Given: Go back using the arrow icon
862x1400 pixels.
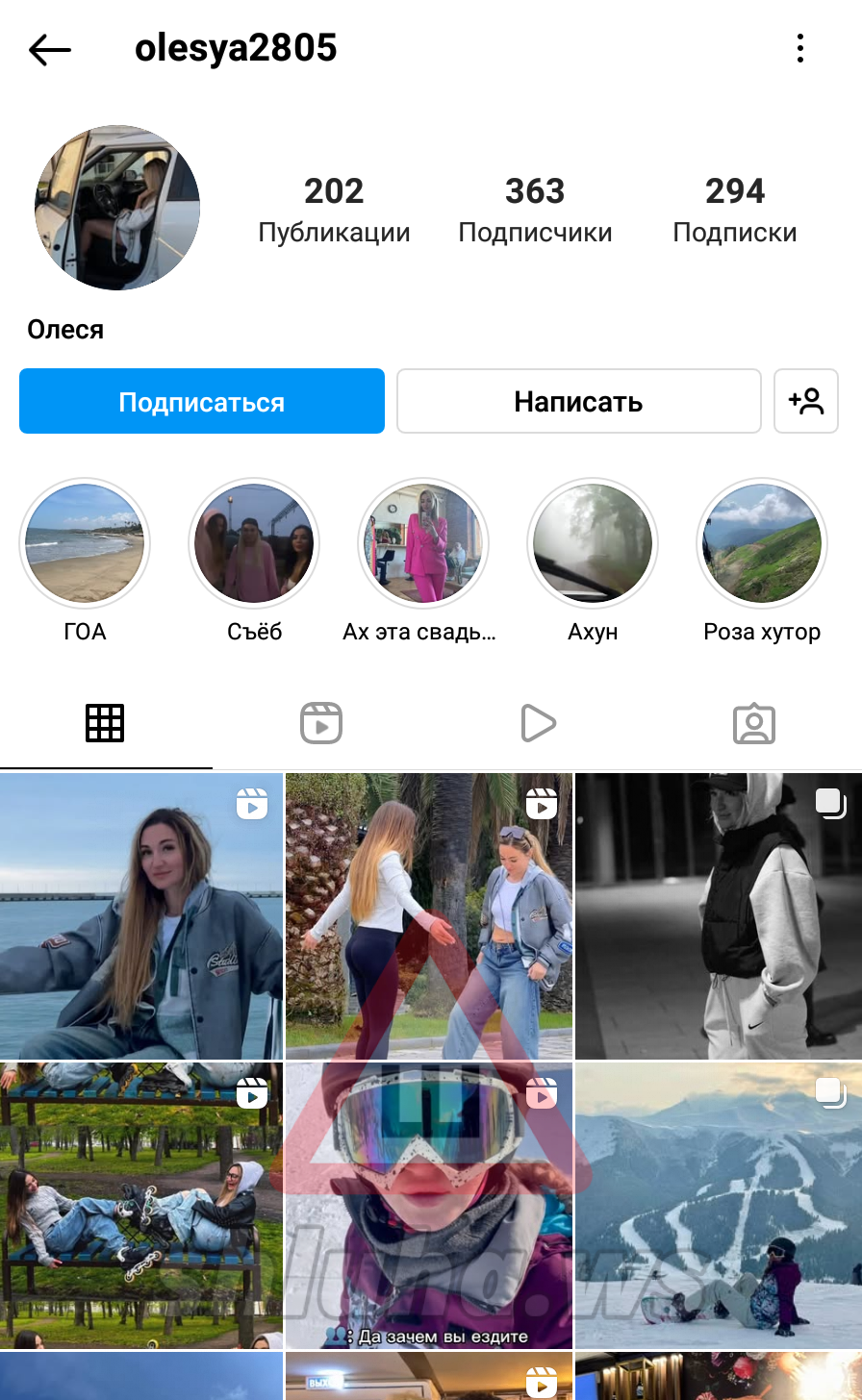Looking at the screenshot, I should [50, 49].
